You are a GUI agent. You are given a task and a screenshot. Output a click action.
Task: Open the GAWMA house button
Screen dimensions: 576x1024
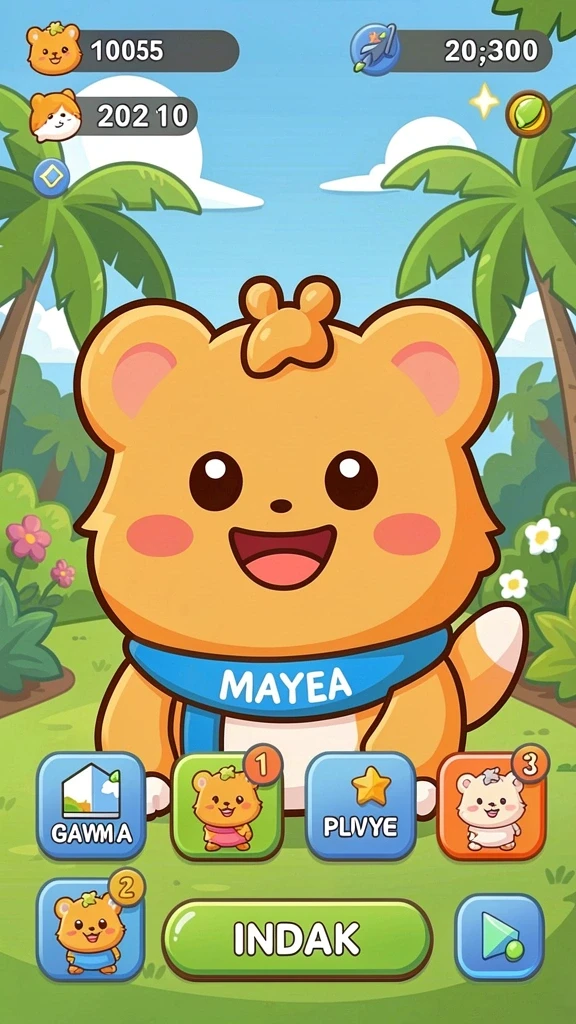click(x=91, y=805)
